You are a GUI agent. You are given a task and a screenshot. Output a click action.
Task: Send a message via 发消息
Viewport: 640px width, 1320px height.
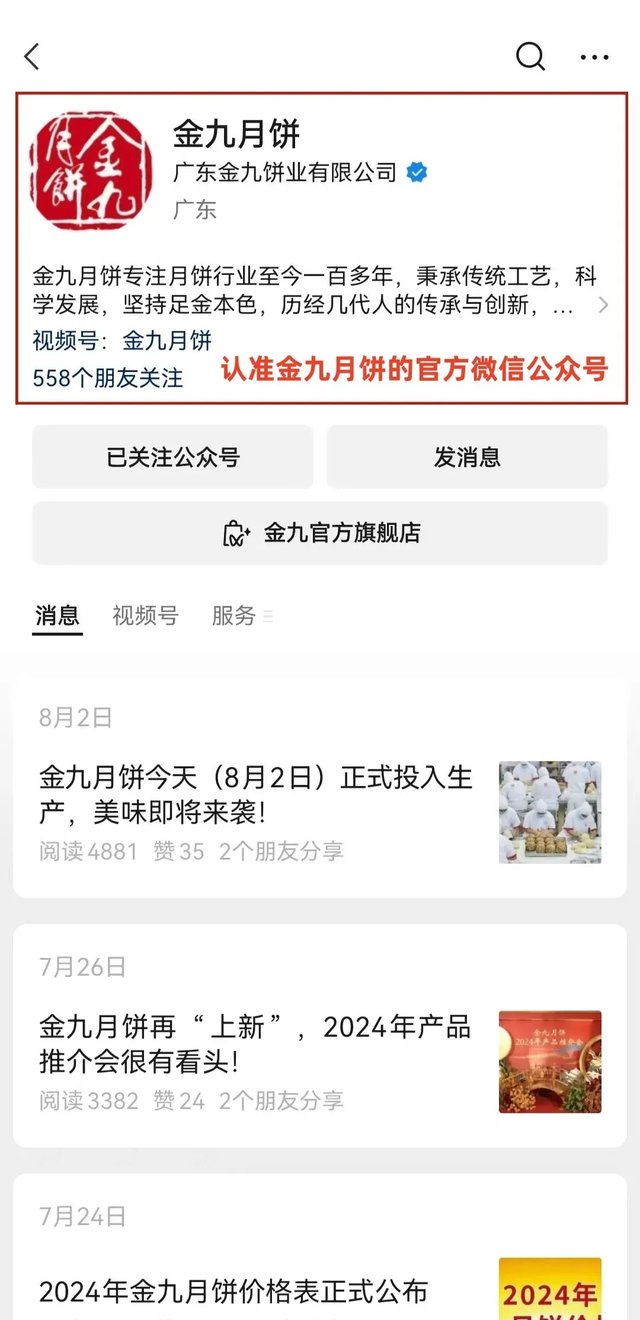(467, 457)
